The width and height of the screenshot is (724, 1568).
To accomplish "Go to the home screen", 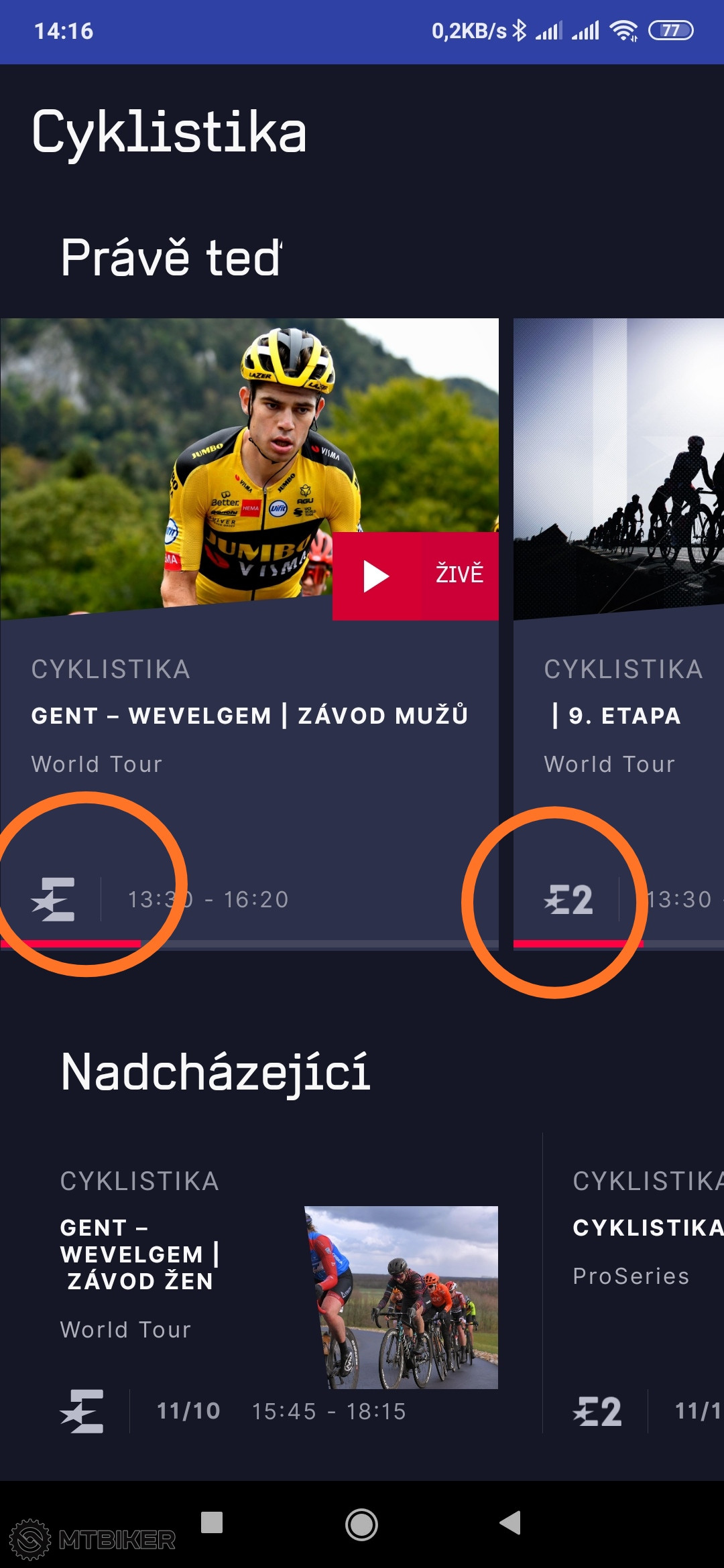I will [361, 1524].
